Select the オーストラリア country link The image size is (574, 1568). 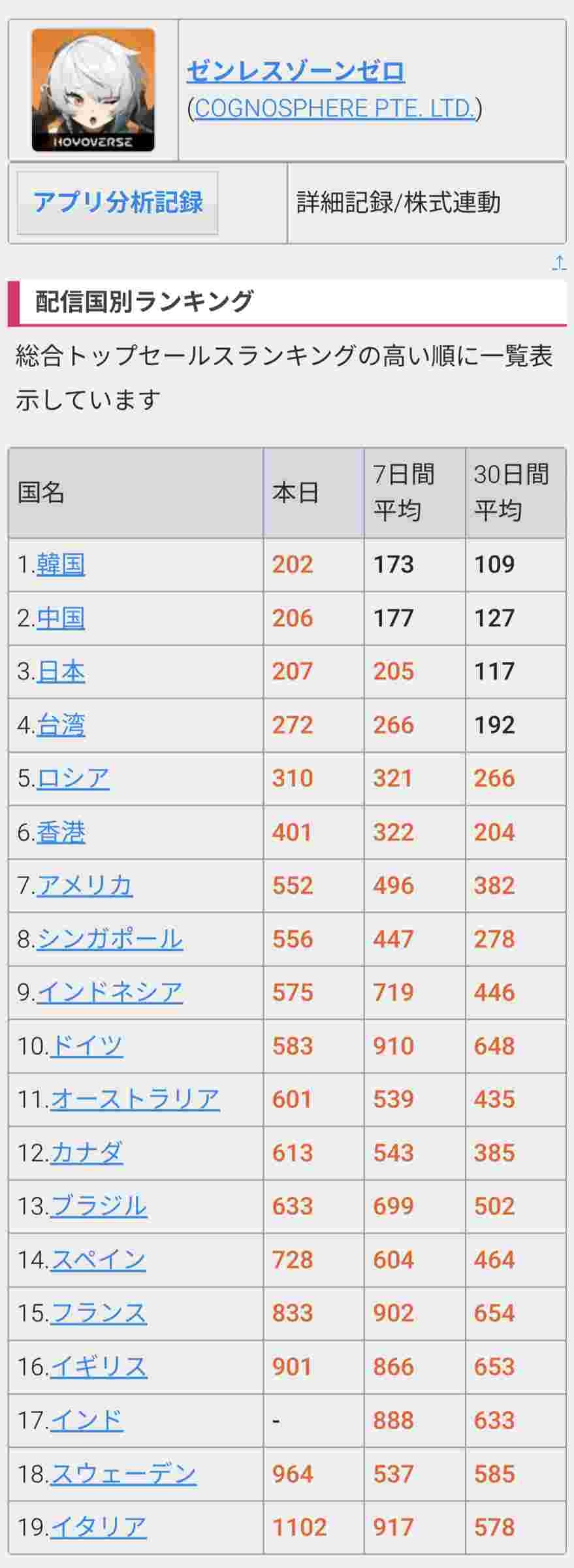point(135,1100)
